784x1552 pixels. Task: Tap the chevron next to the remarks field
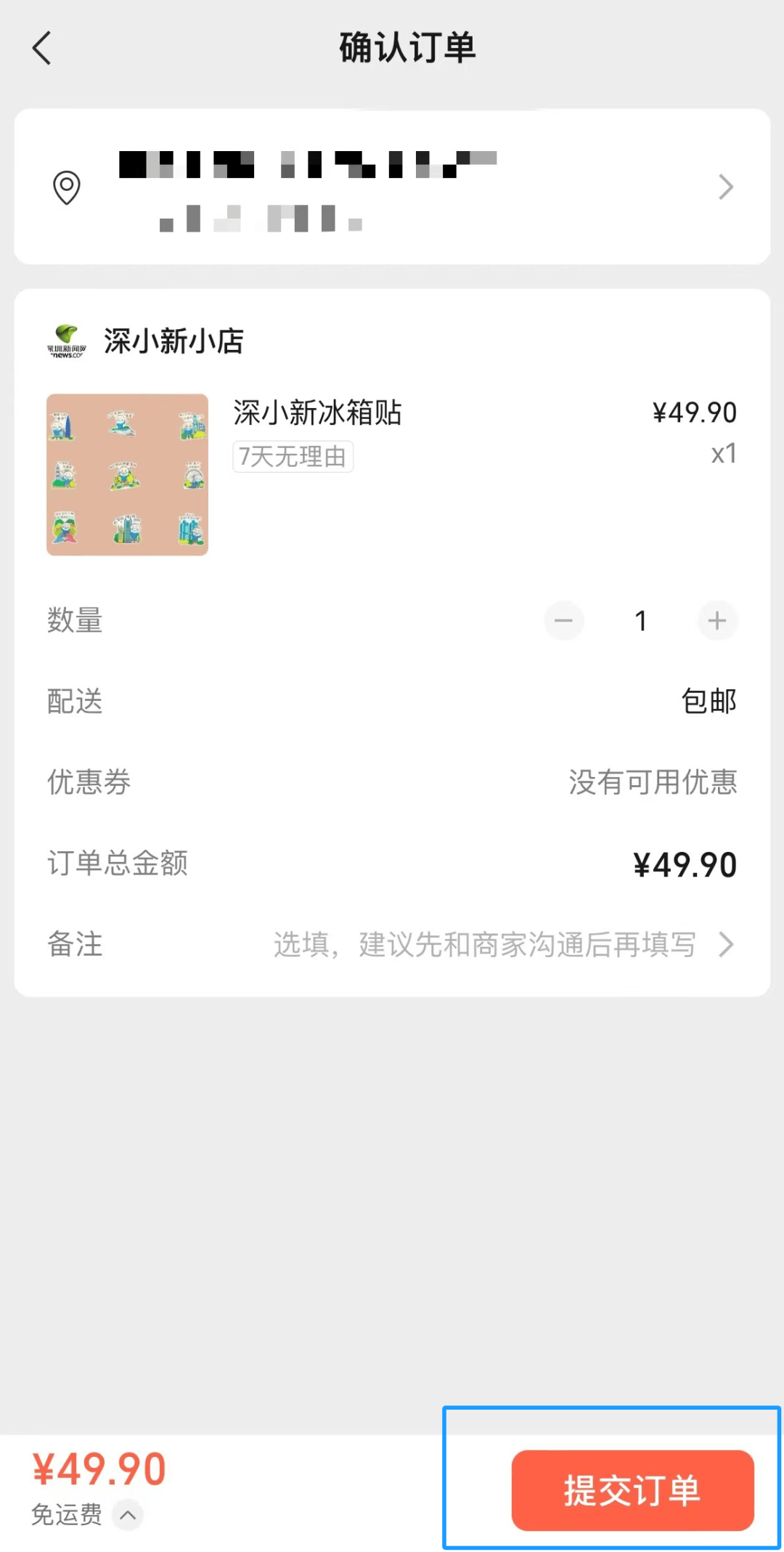coord(726,944)
